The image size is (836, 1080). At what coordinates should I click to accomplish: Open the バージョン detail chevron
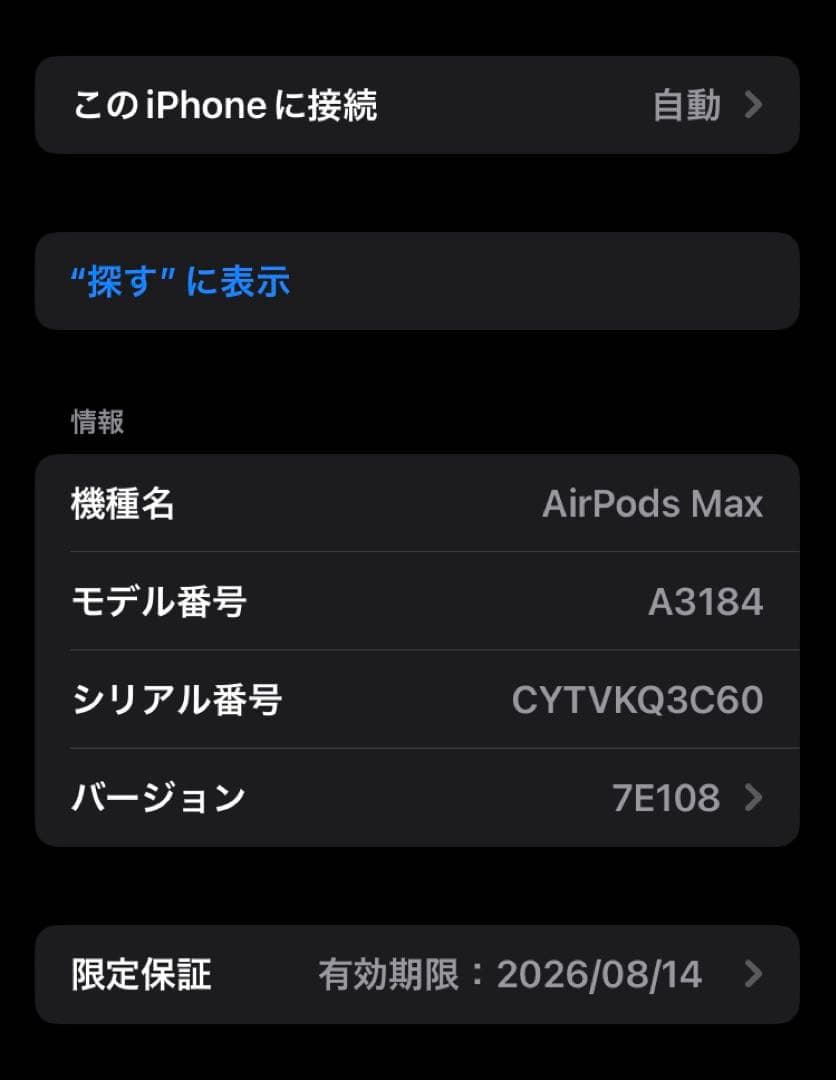757,797
